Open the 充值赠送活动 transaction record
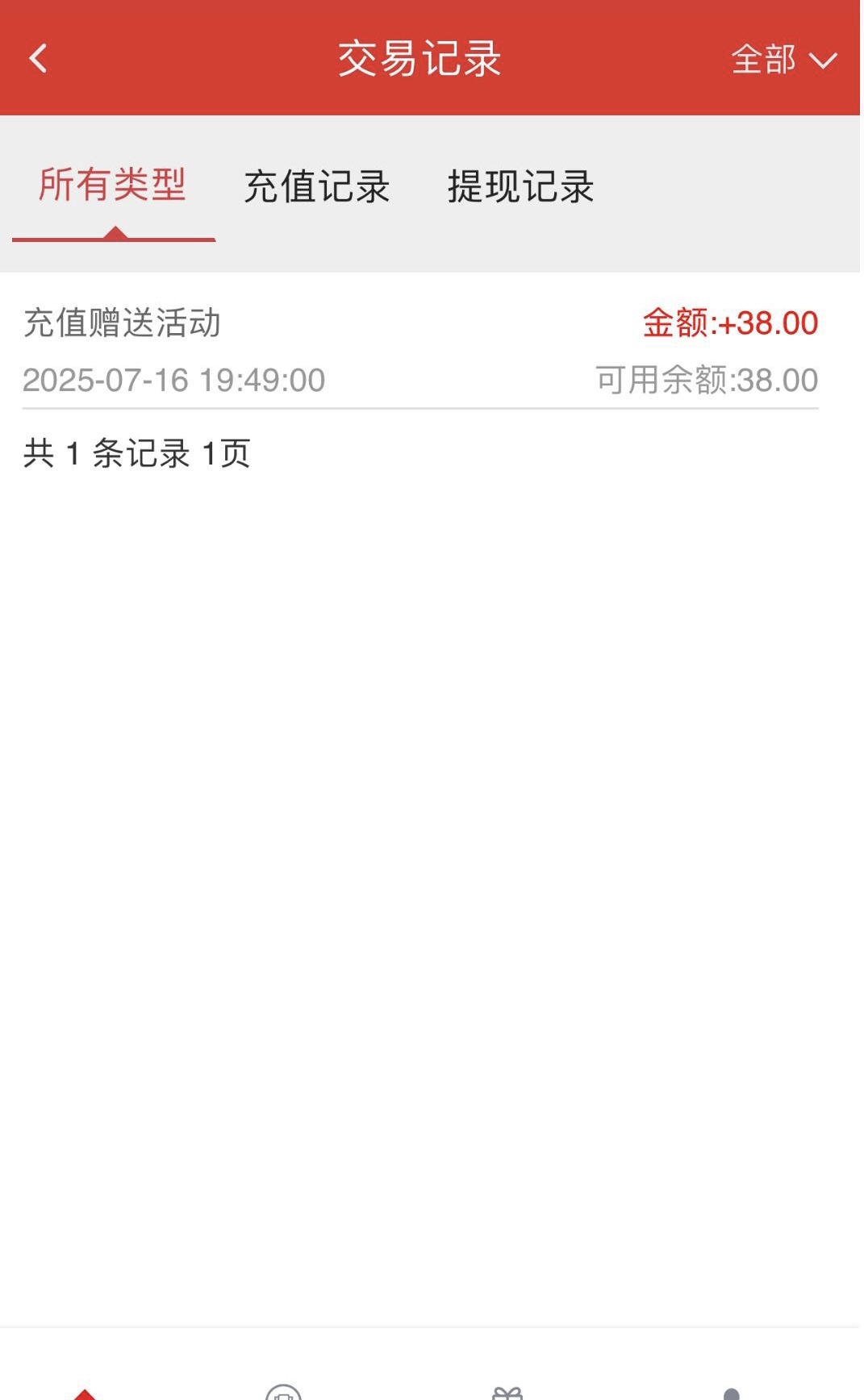Screen dimensions: 864x1400 pos(420,350)
